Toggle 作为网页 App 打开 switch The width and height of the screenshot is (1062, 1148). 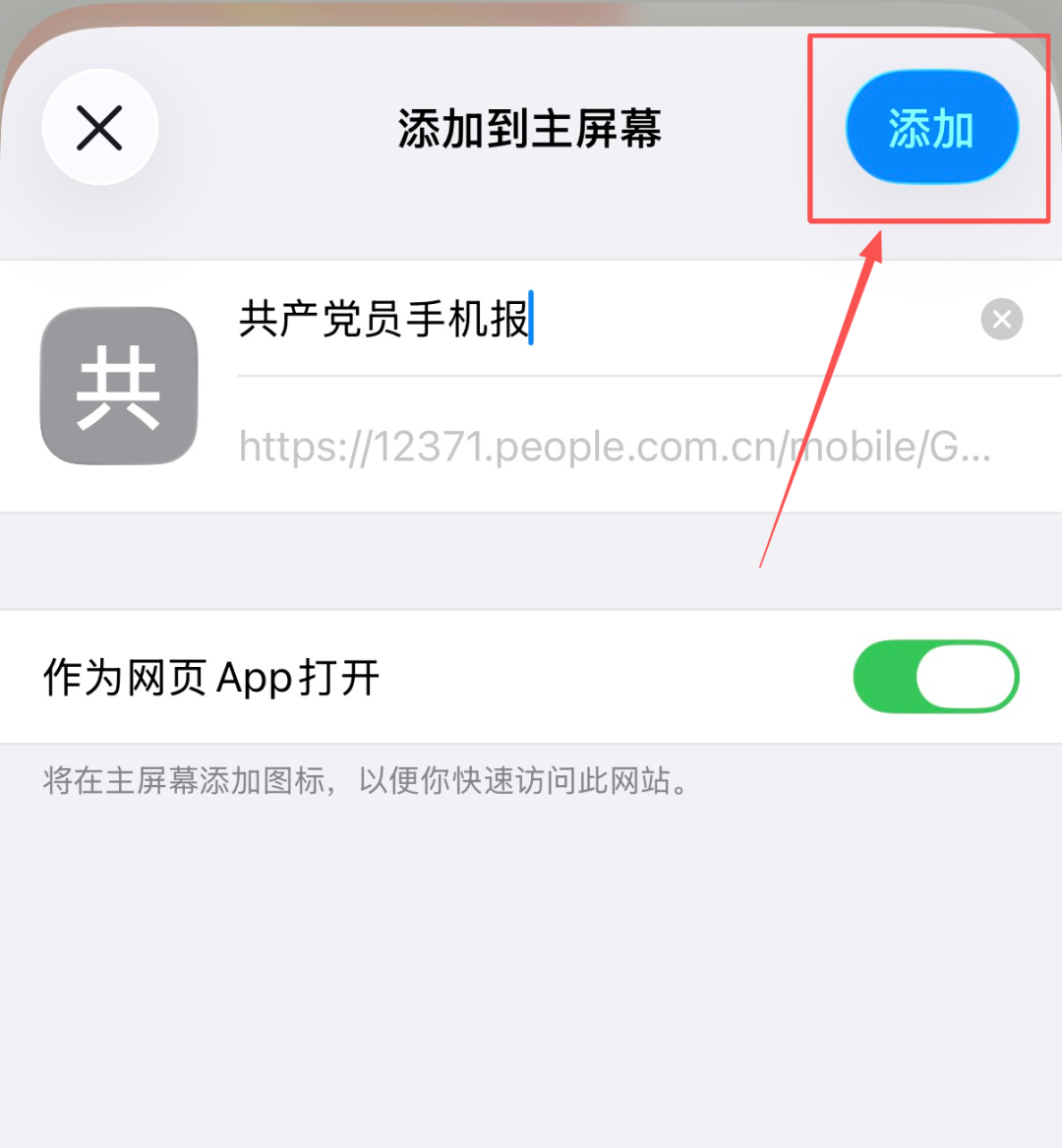[x=935, y=677]
